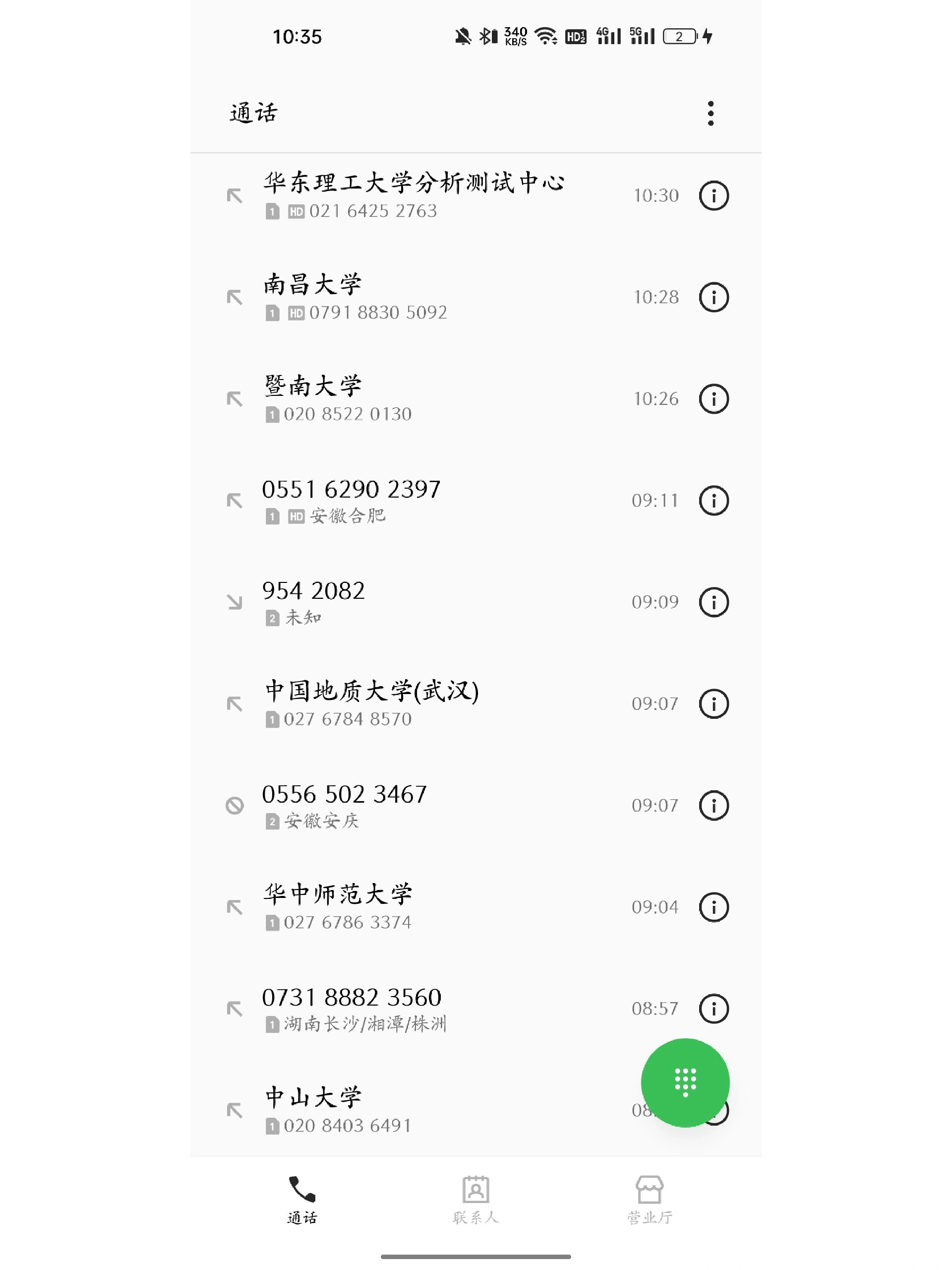View details of the 暨南大学 call
Viewport: 952px width, 1270px height.
coord(714,398)
